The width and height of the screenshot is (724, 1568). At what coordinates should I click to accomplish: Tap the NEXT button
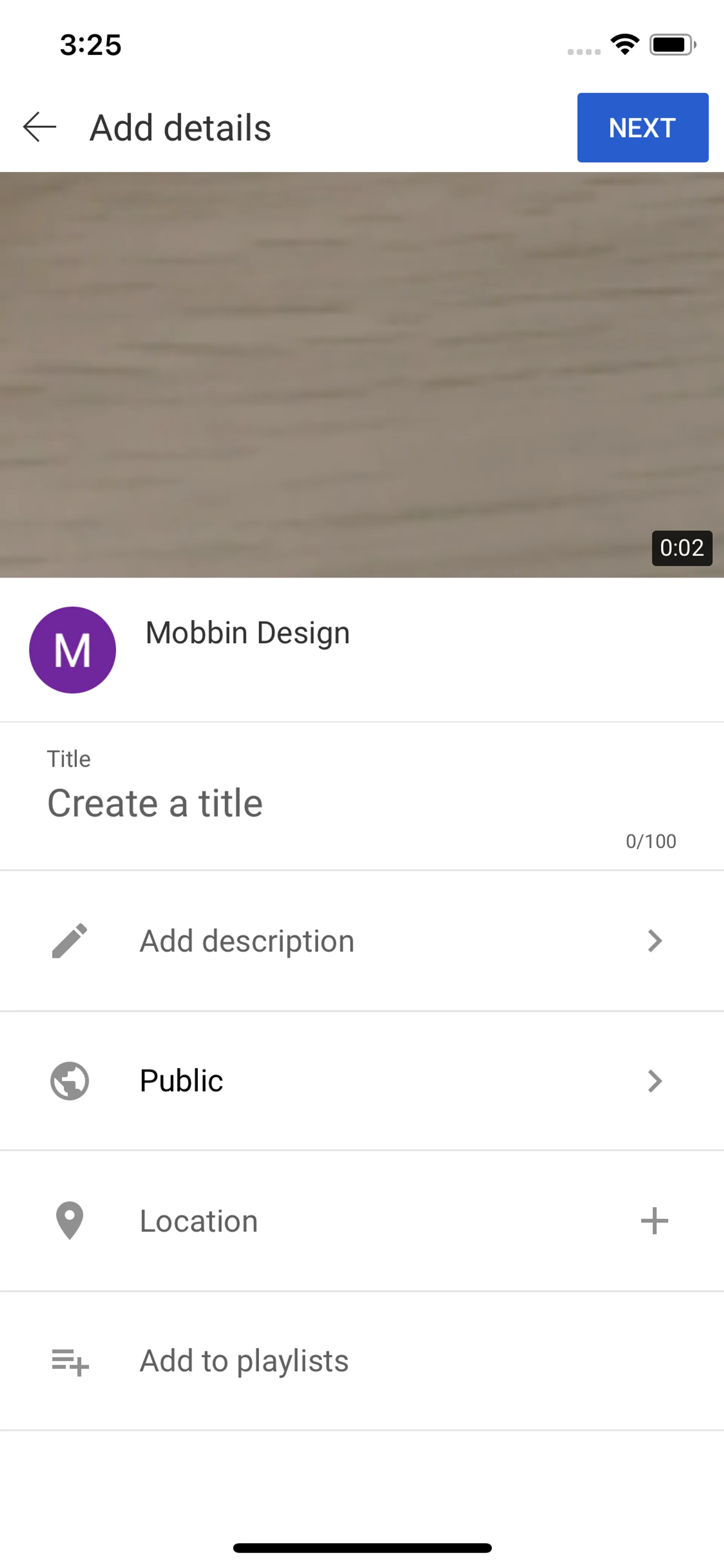642,128
